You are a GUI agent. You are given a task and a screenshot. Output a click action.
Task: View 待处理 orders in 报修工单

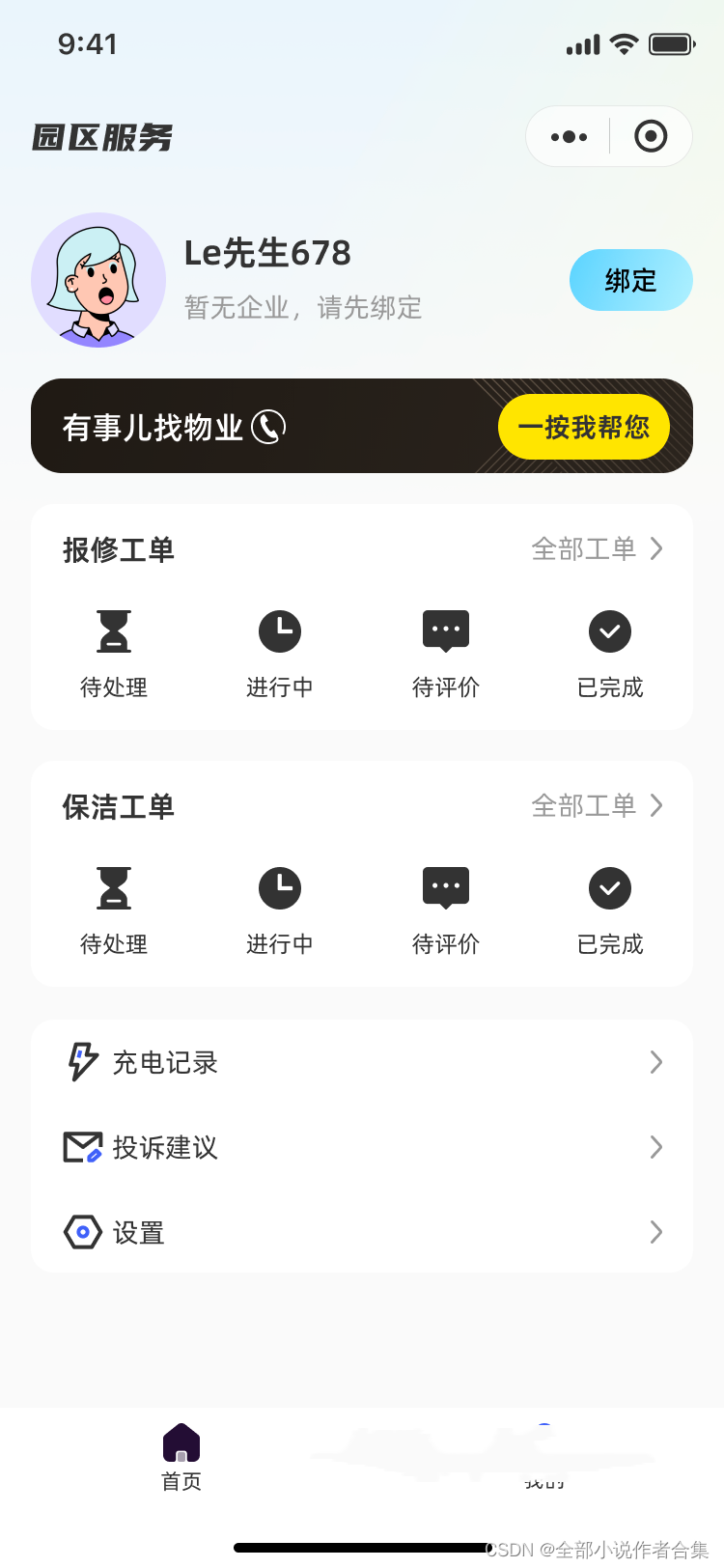114,654
